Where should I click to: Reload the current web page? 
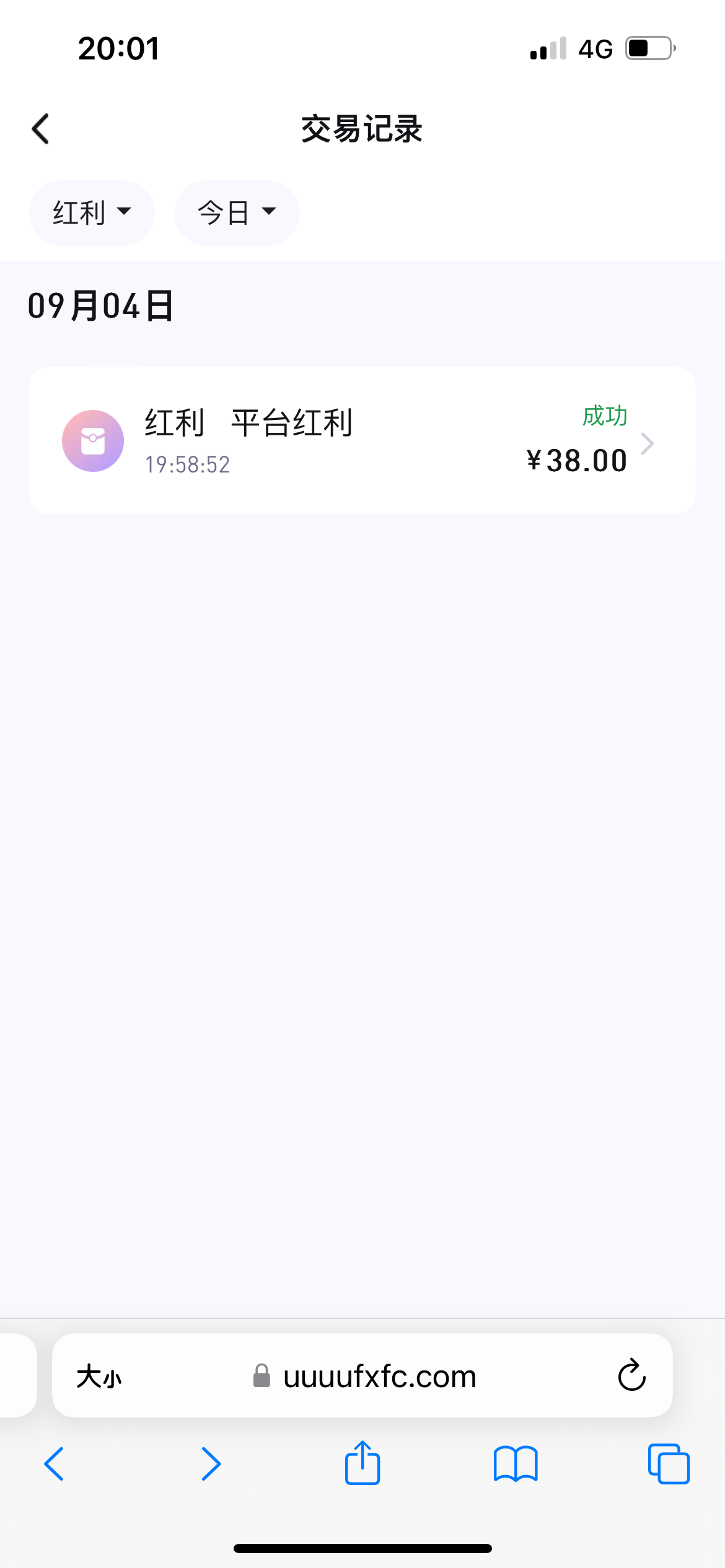coord(631,1375)
